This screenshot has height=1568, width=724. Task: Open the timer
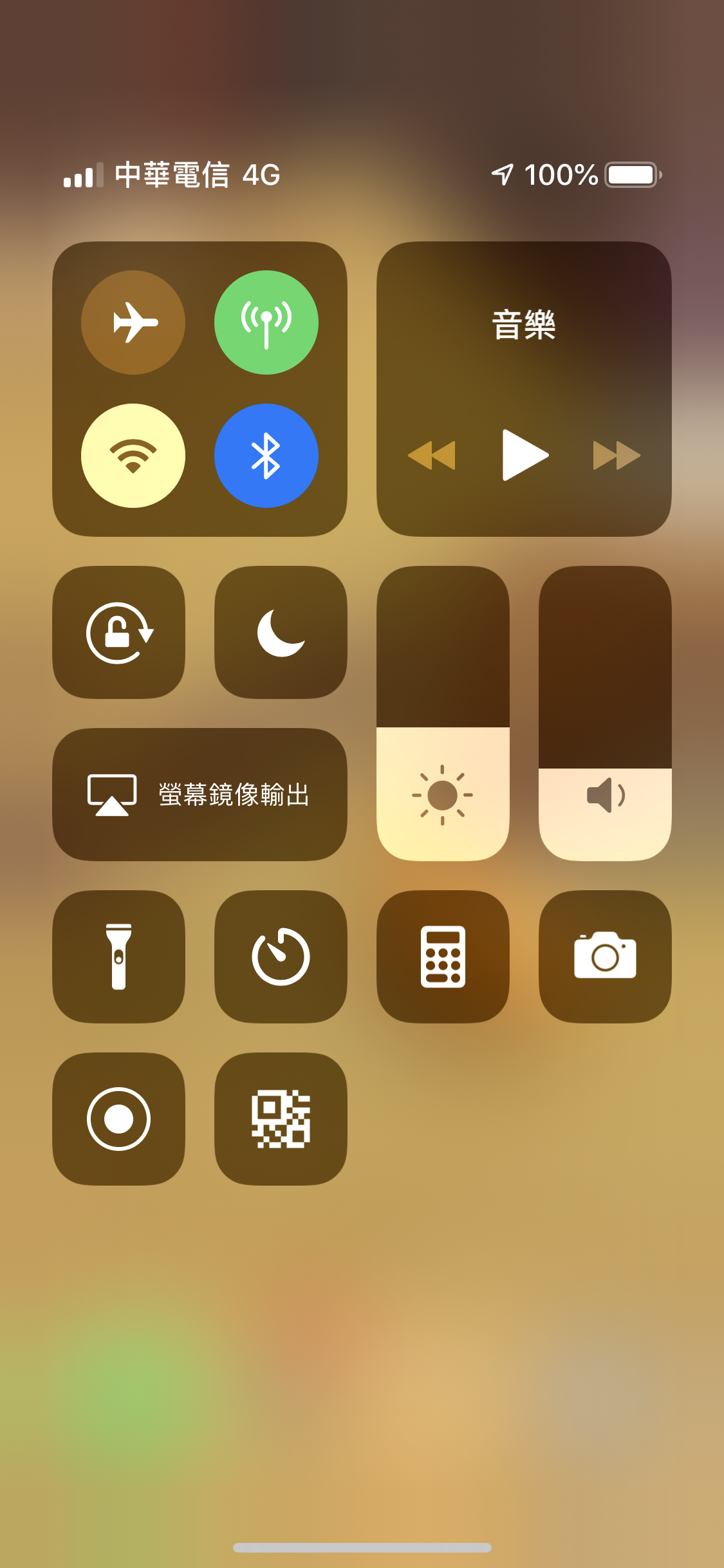tap(281, 957)
